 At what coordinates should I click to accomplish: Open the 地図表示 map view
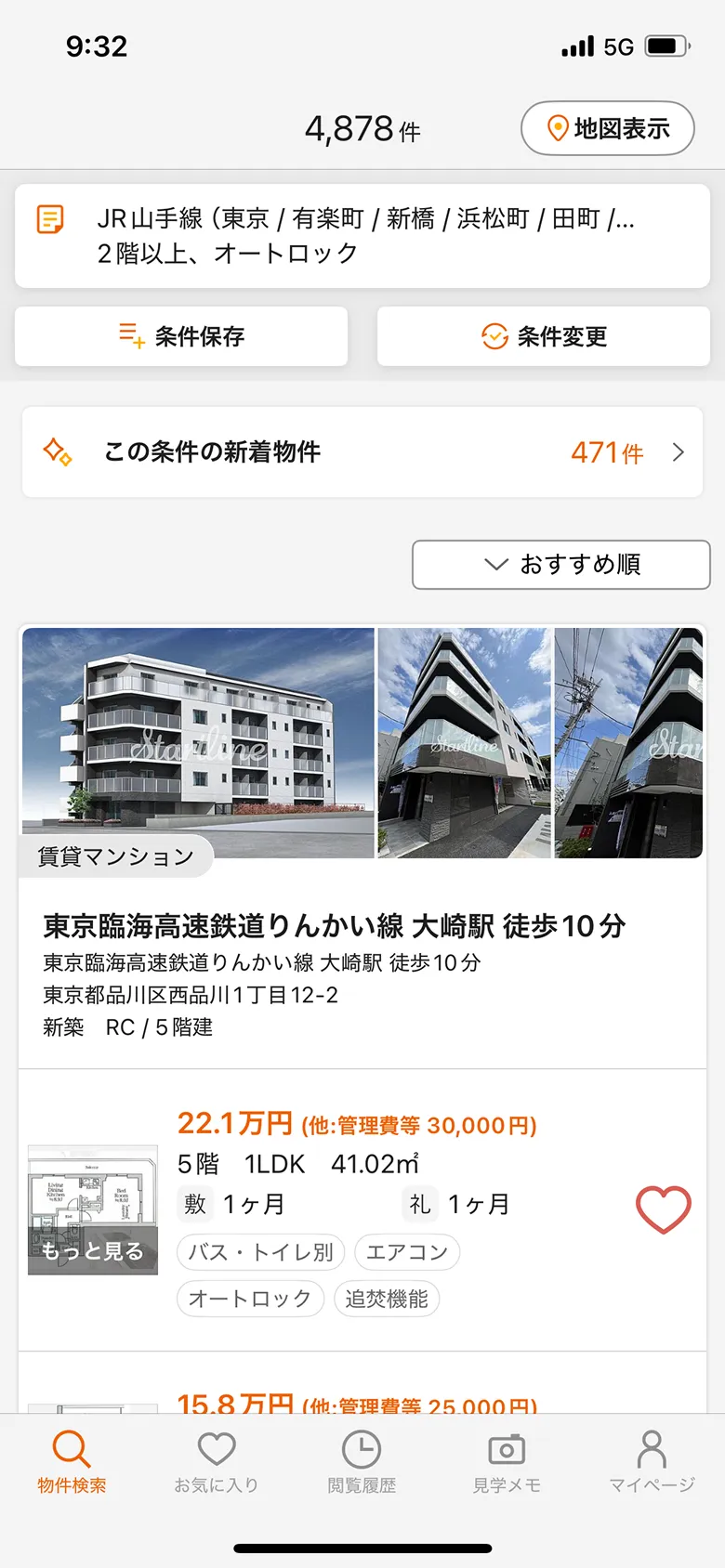tap(607, 128)
